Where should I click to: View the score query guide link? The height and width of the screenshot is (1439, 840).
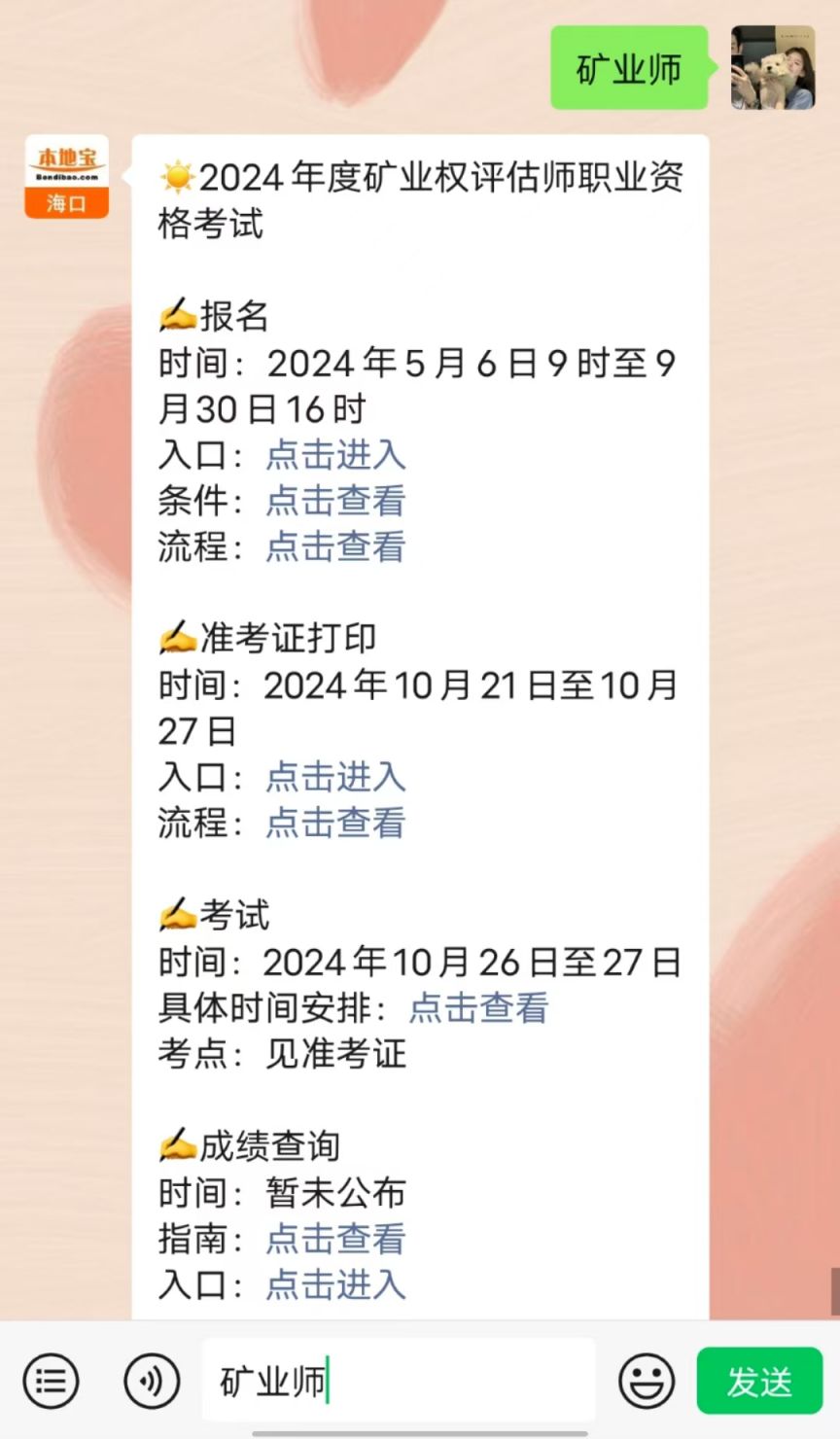click(x=335, y=1238)
